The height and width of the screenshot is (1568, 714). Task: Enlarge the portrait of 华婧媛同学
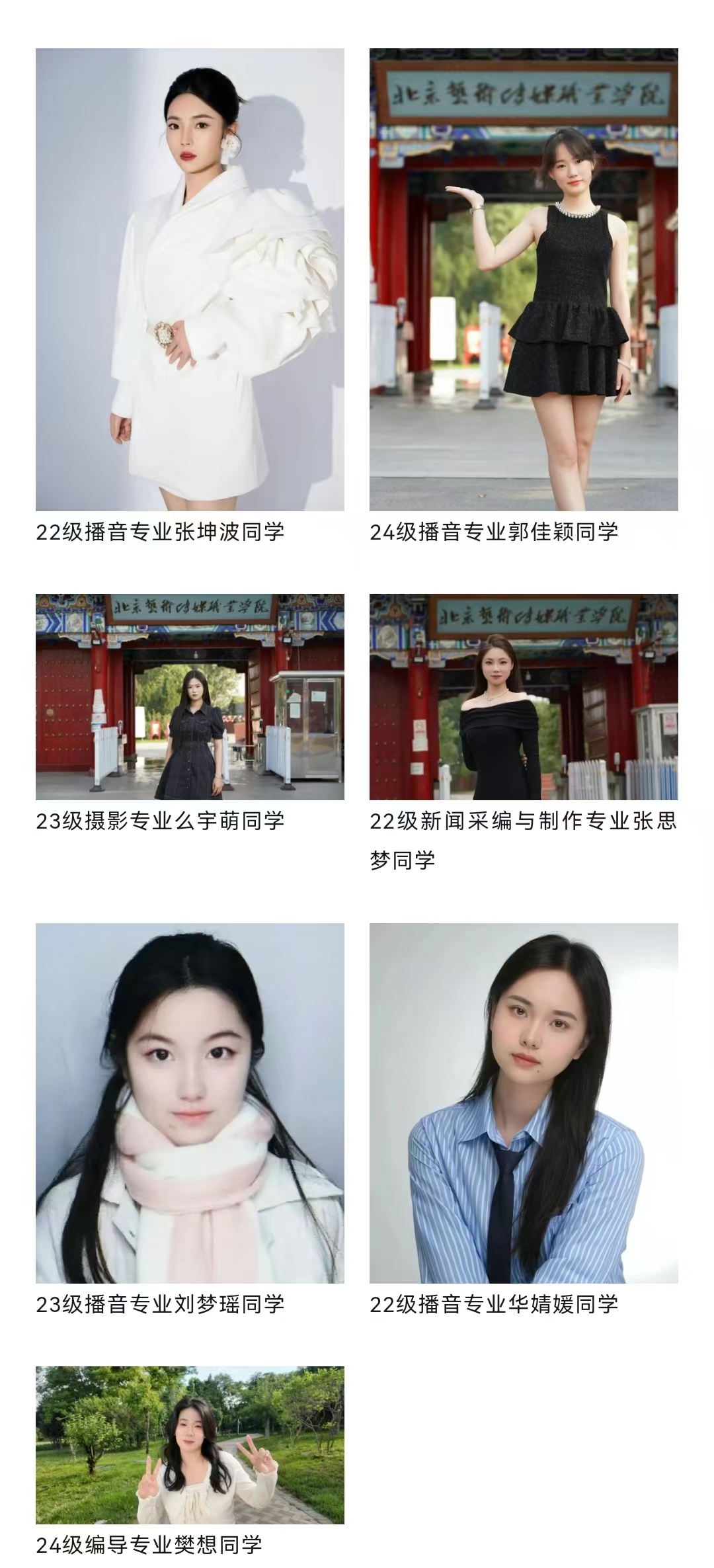coord(524,1103)
